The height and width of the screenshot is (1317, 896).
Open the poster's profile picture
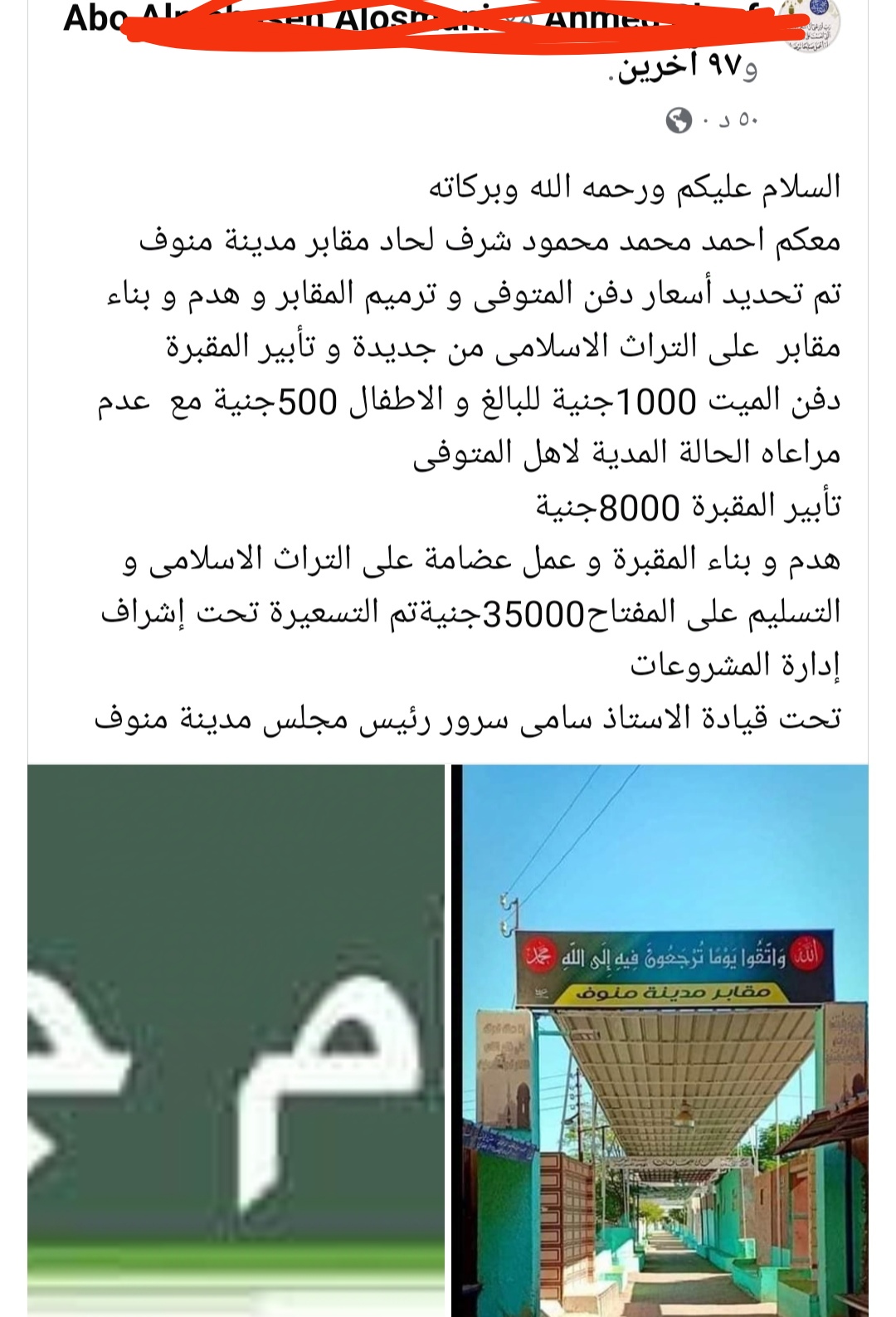816,25
